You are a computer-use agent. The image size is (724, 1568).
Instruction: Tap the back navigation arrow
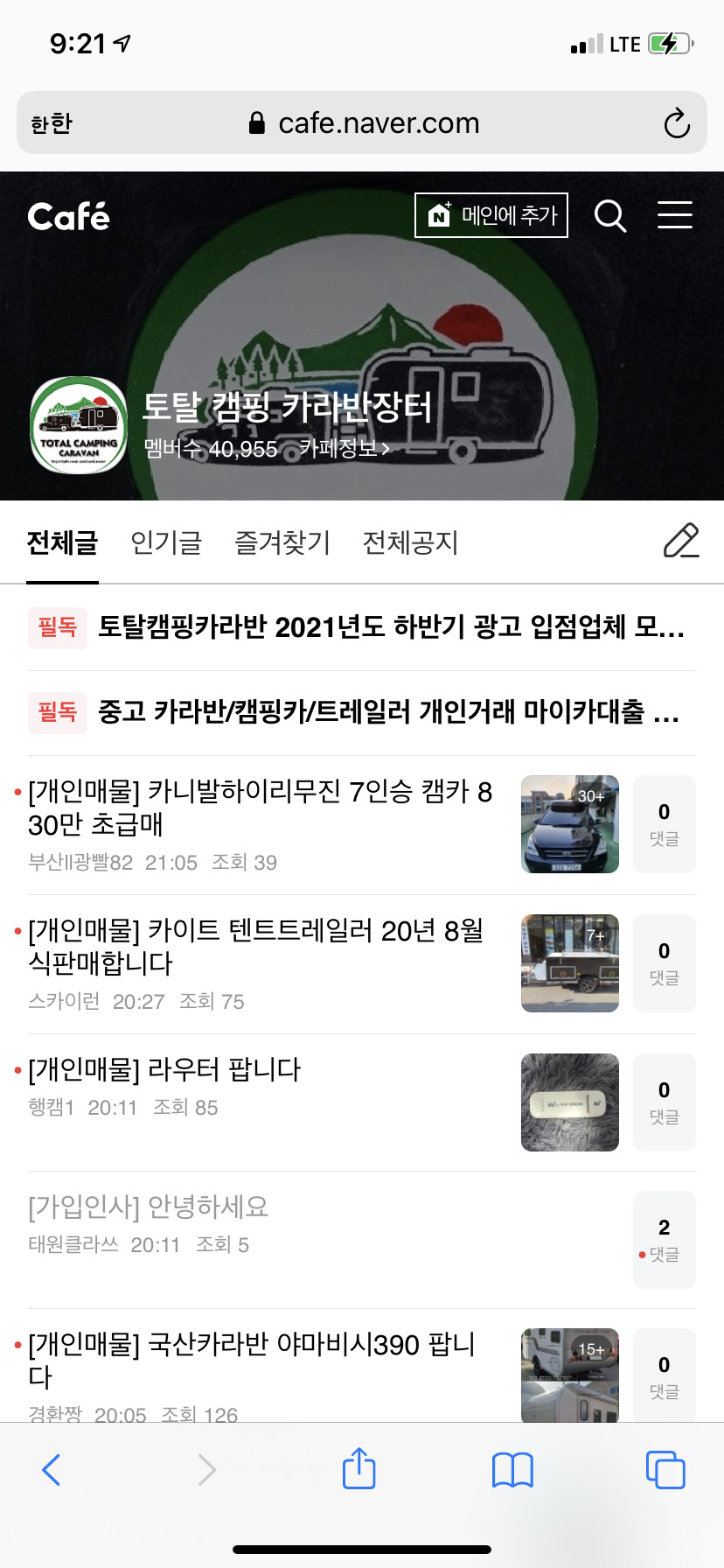click(51, 1469)
